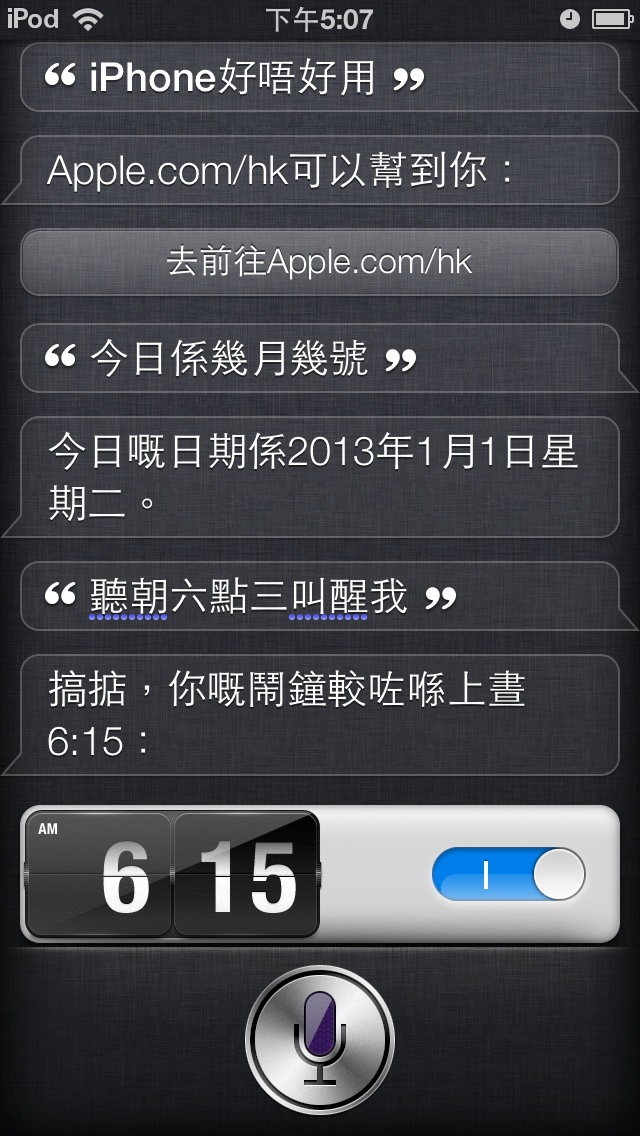Open the 6:15 alarm clock card
Screen dimensions: 640x1136
click(x=172, y=875)
